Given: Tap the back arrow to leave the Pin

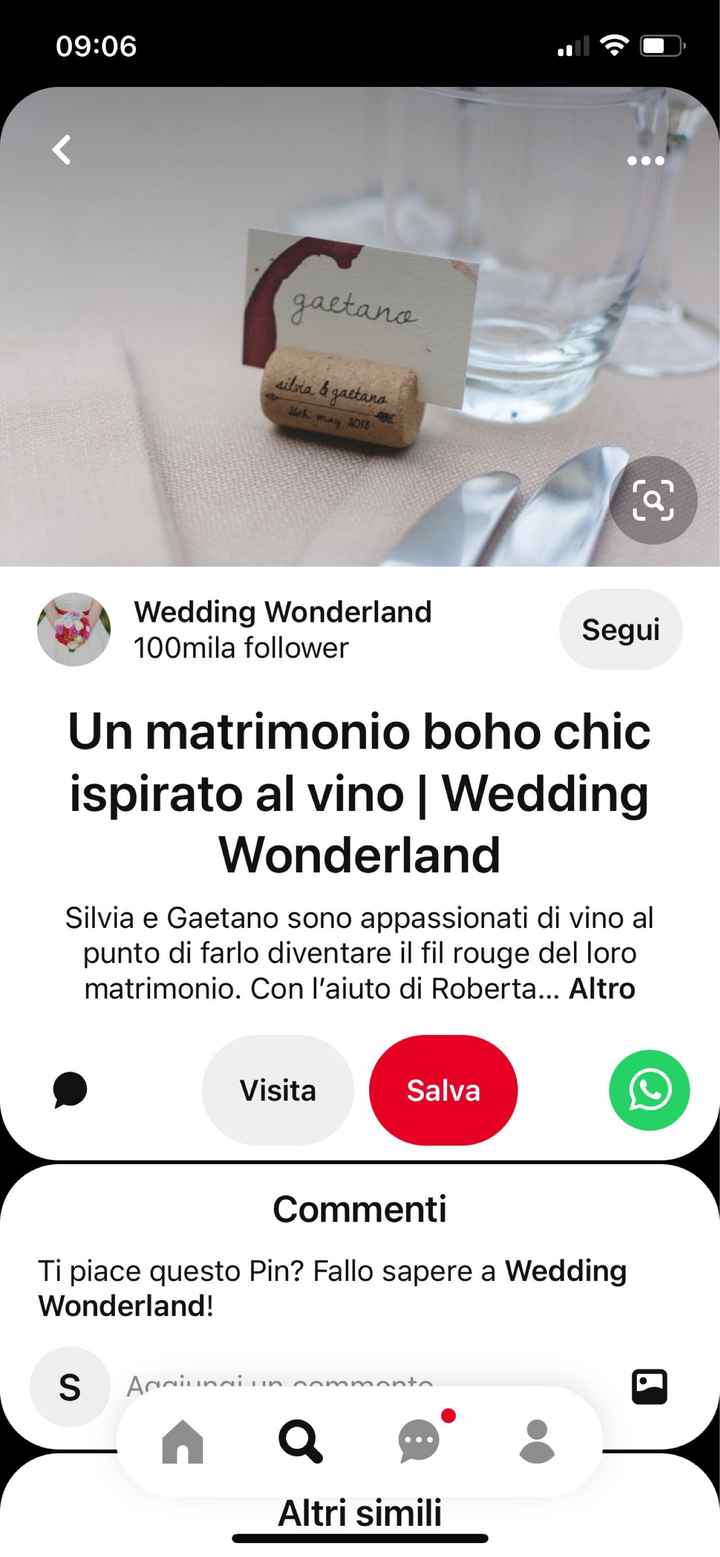Looking at the screenshot, I should pos(60,148).
